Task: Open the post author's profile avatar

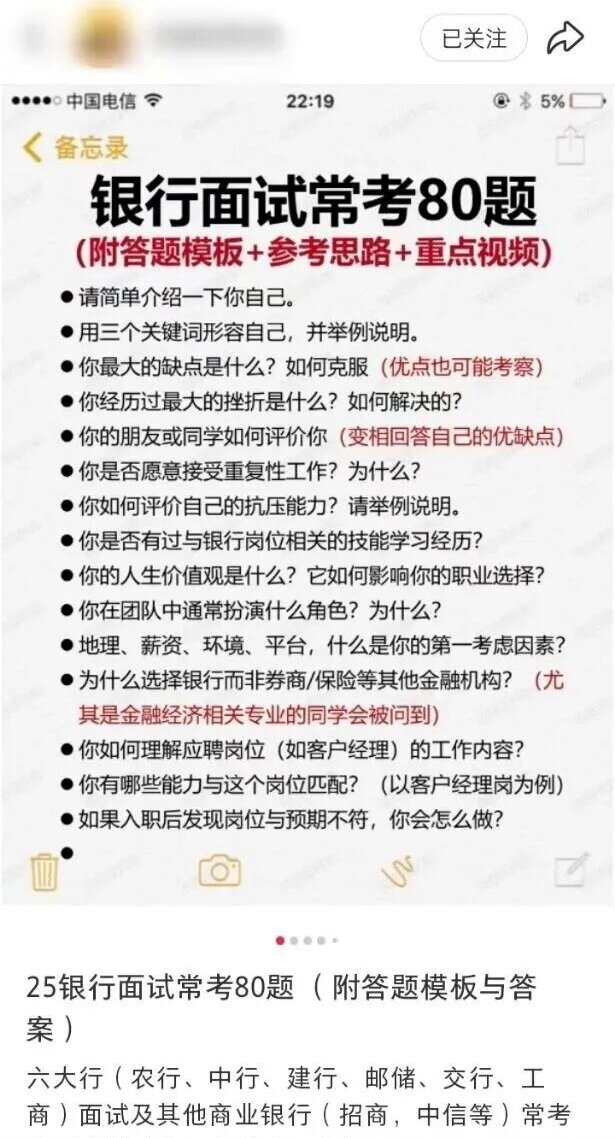Action: 103,36
